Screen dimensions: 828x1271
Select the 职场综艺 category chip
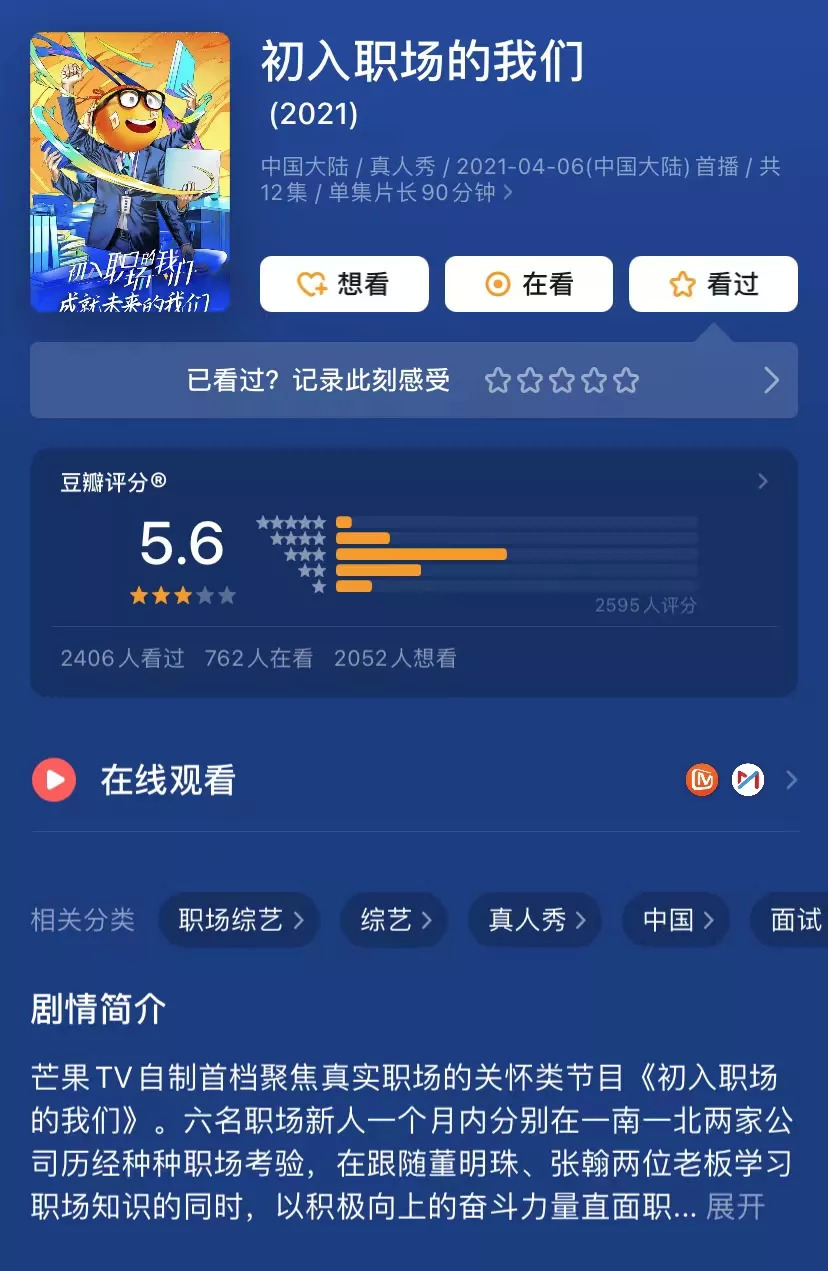tap(239, 920)
